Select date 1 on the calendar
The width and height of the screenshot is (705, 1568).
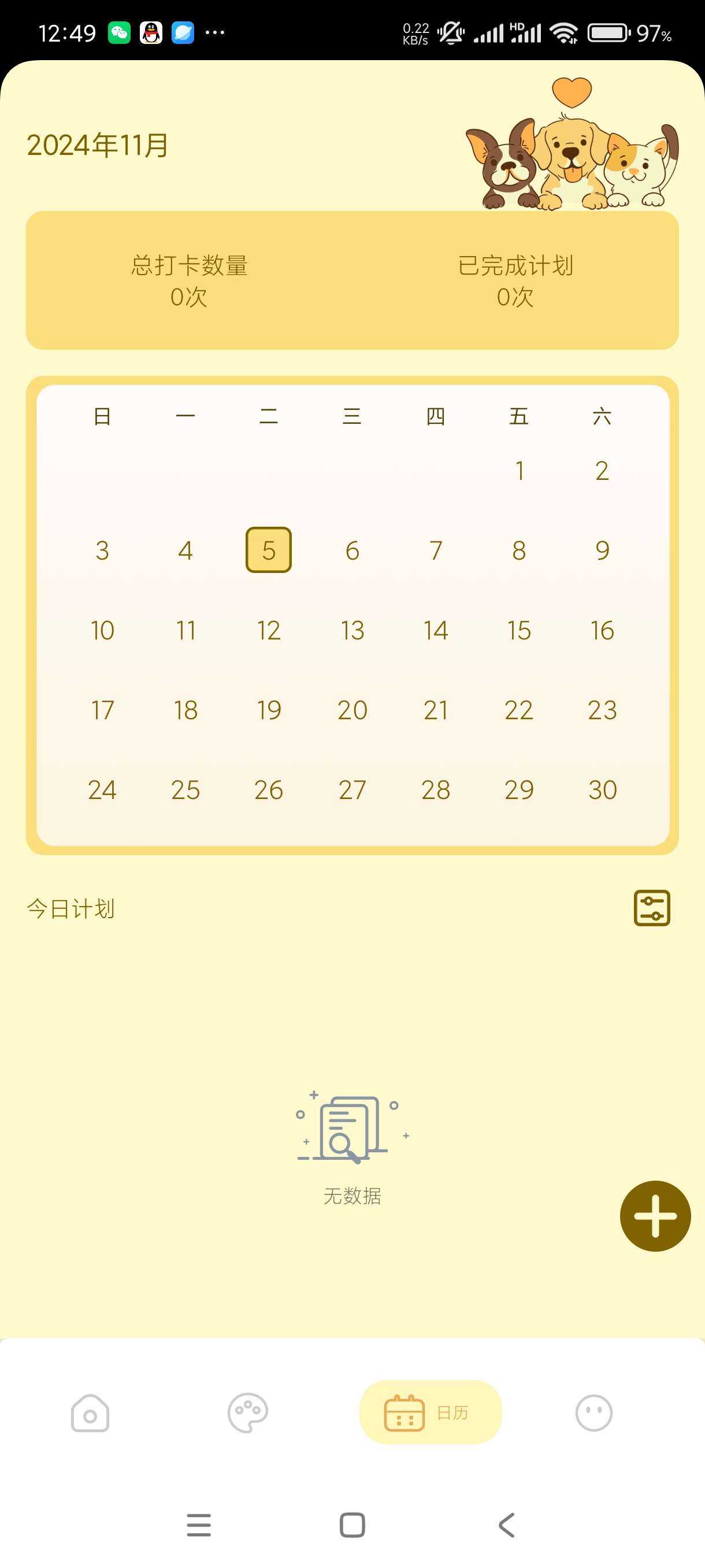point(519,471)
